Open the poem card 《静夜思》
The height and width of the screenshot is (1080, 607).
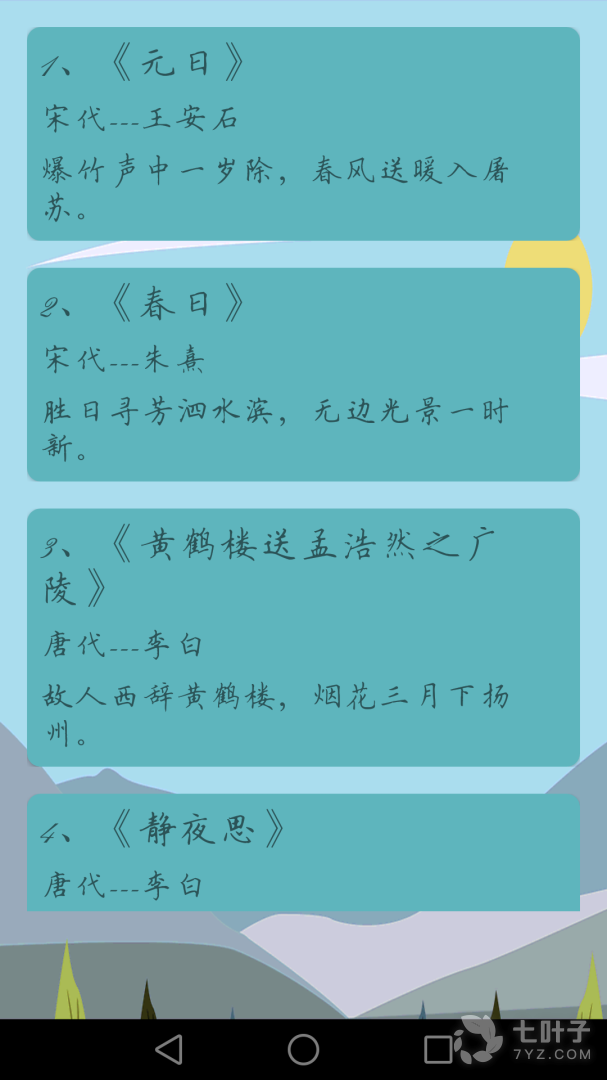tap(303, 852)
